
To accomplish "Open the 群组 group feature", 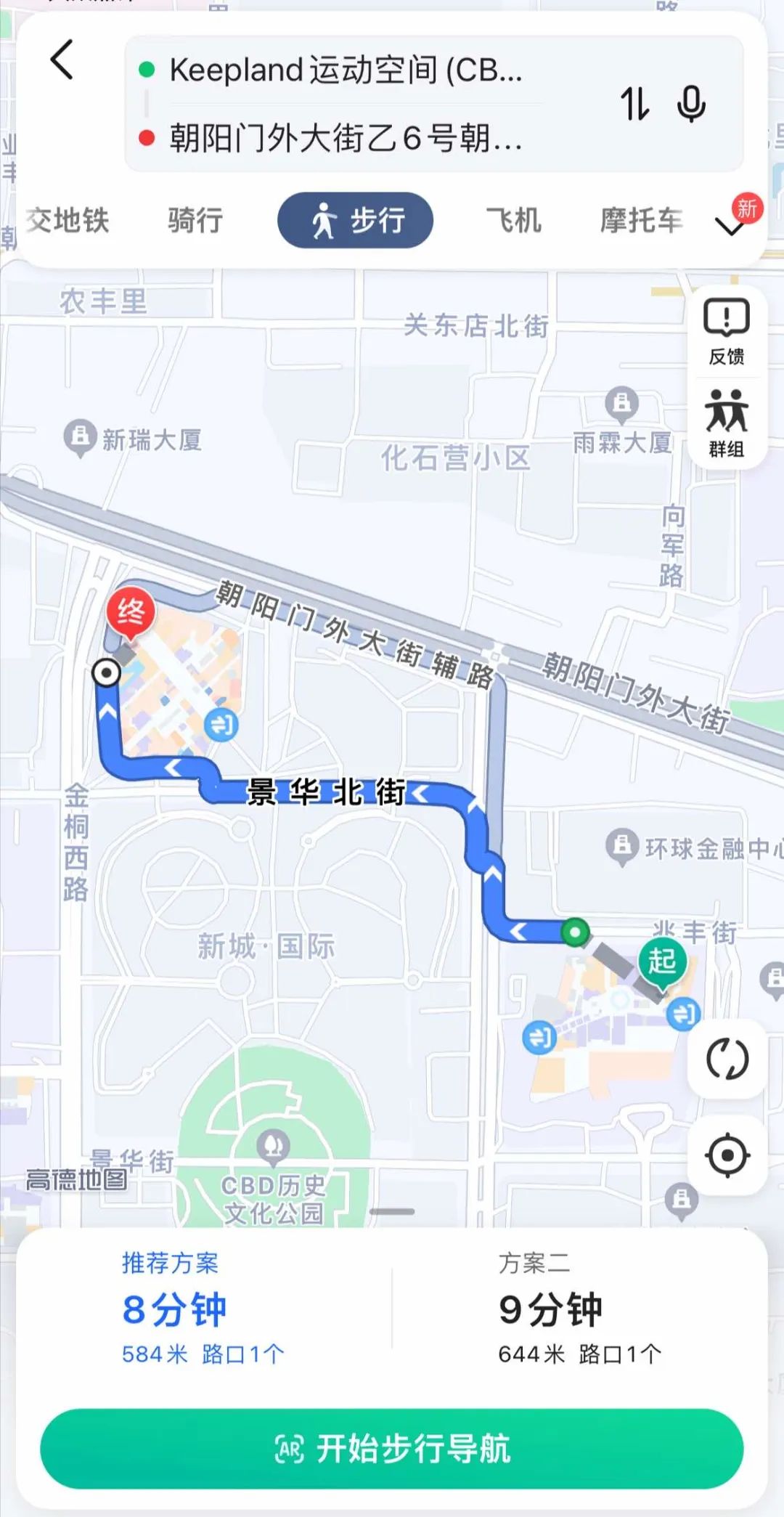I will [726, 424].
